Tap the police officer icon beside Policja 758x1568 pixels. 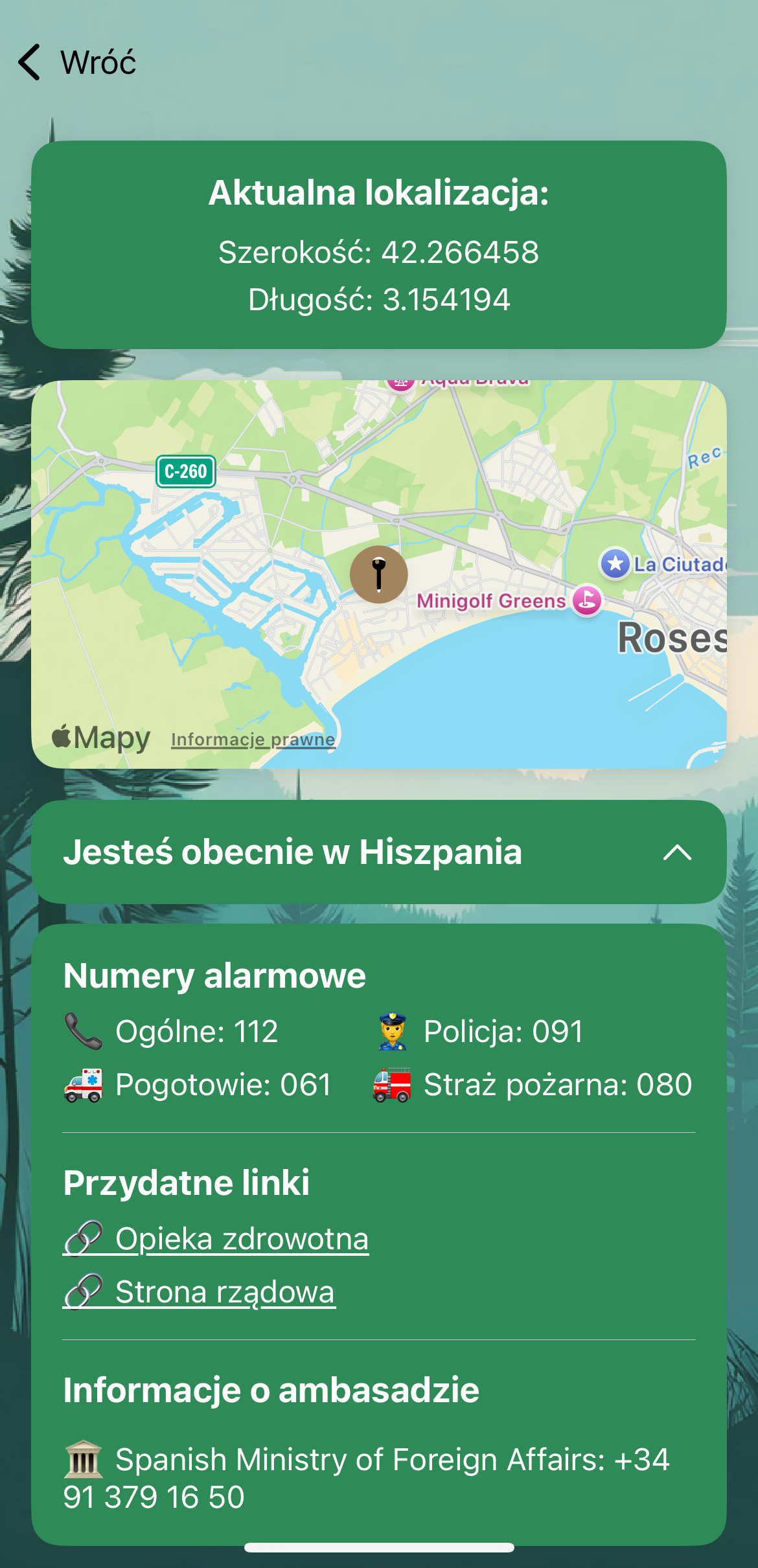click(394, 1032)
